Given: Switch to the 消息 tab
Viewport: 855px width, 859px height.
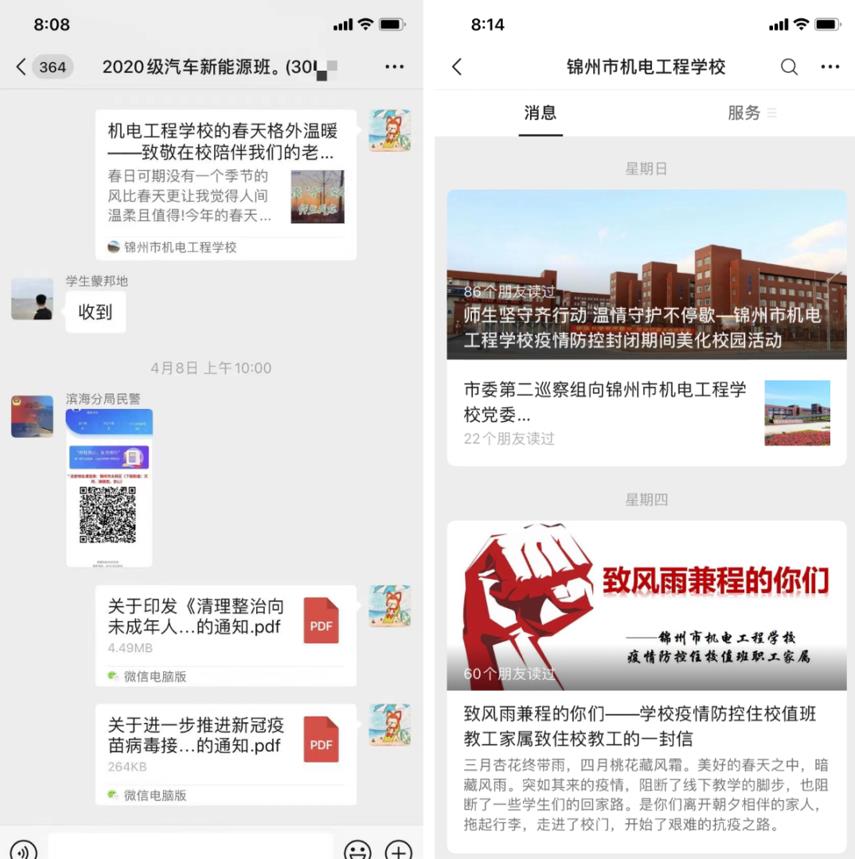Looking at the screenshot, I should 540,113.
